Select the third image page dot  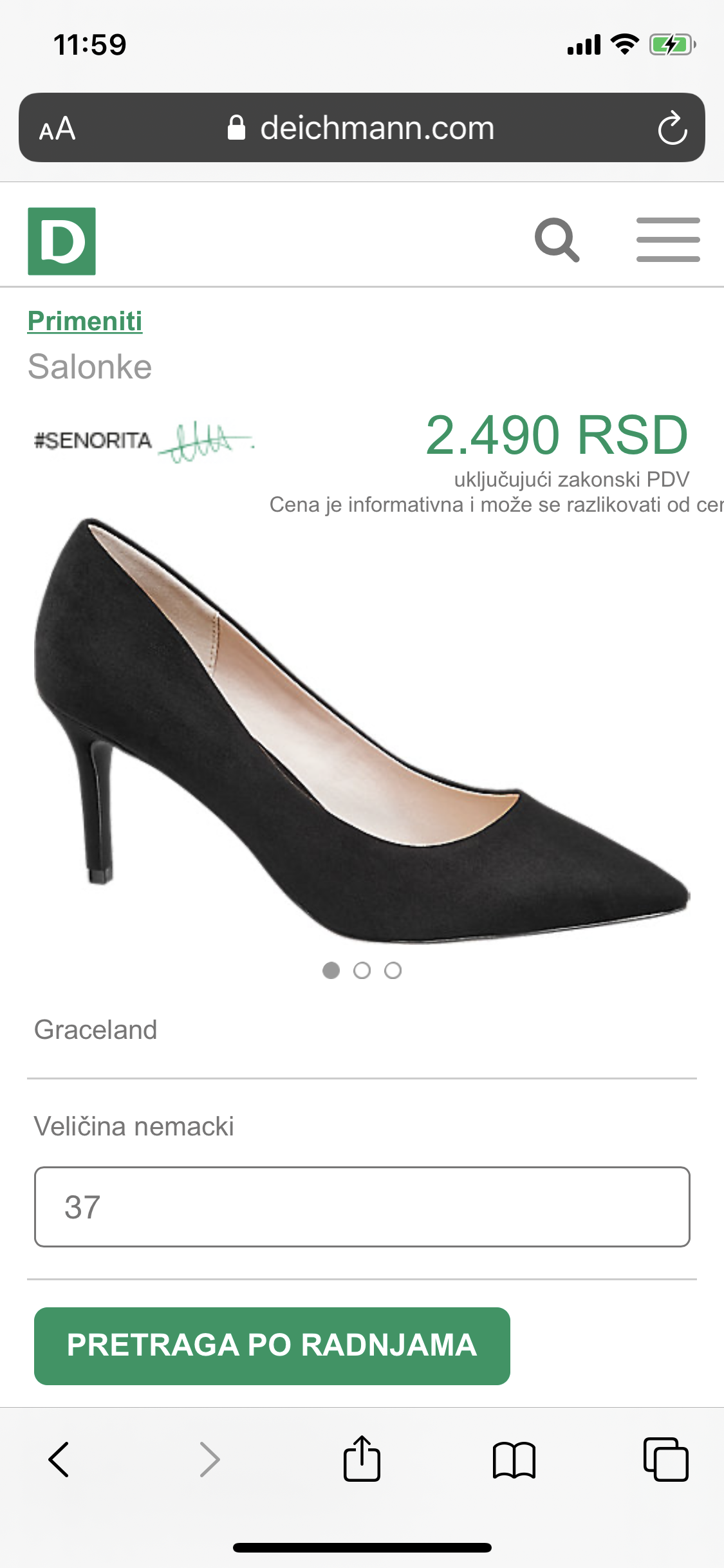click(x=393, y=971)
